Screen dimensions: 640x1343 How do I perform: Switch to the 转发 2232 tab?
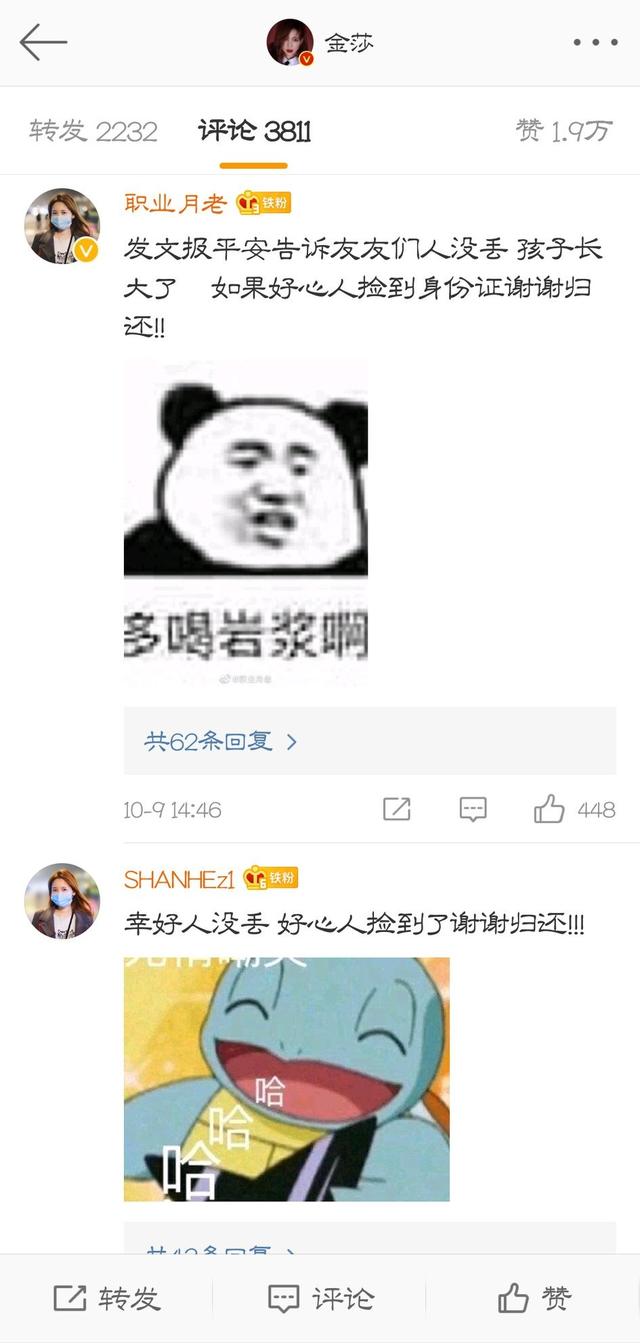(x=93, y=131)
